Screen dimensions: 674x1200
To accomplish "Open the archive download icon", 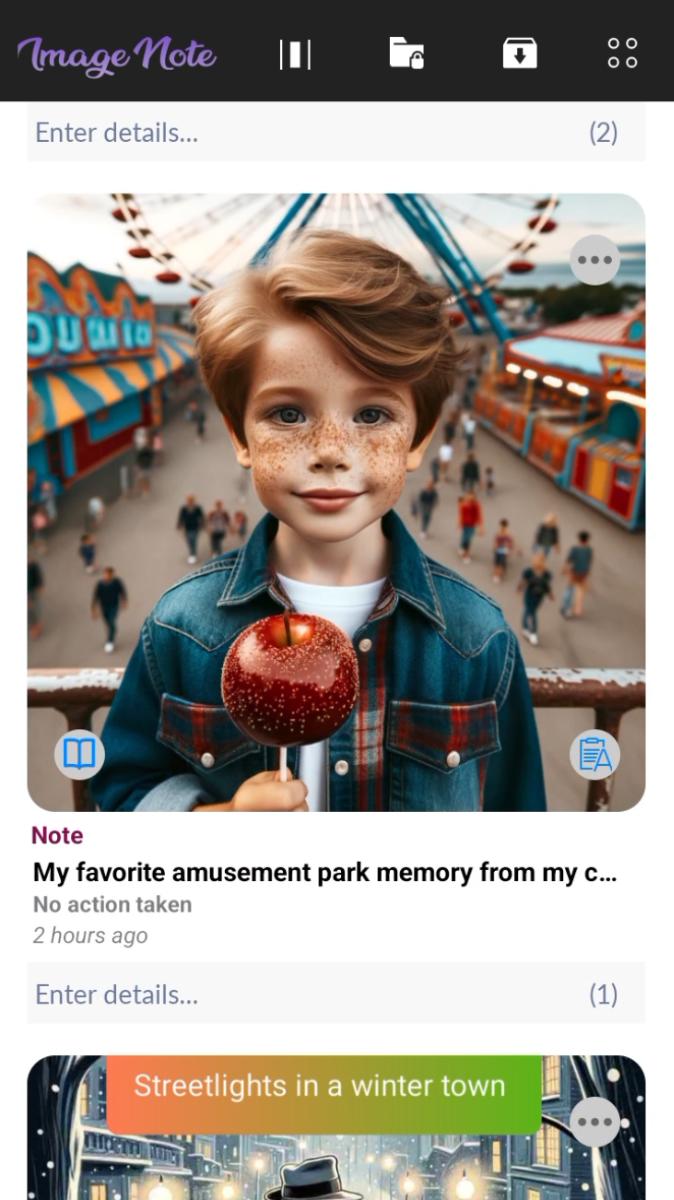I will [519, 53].
